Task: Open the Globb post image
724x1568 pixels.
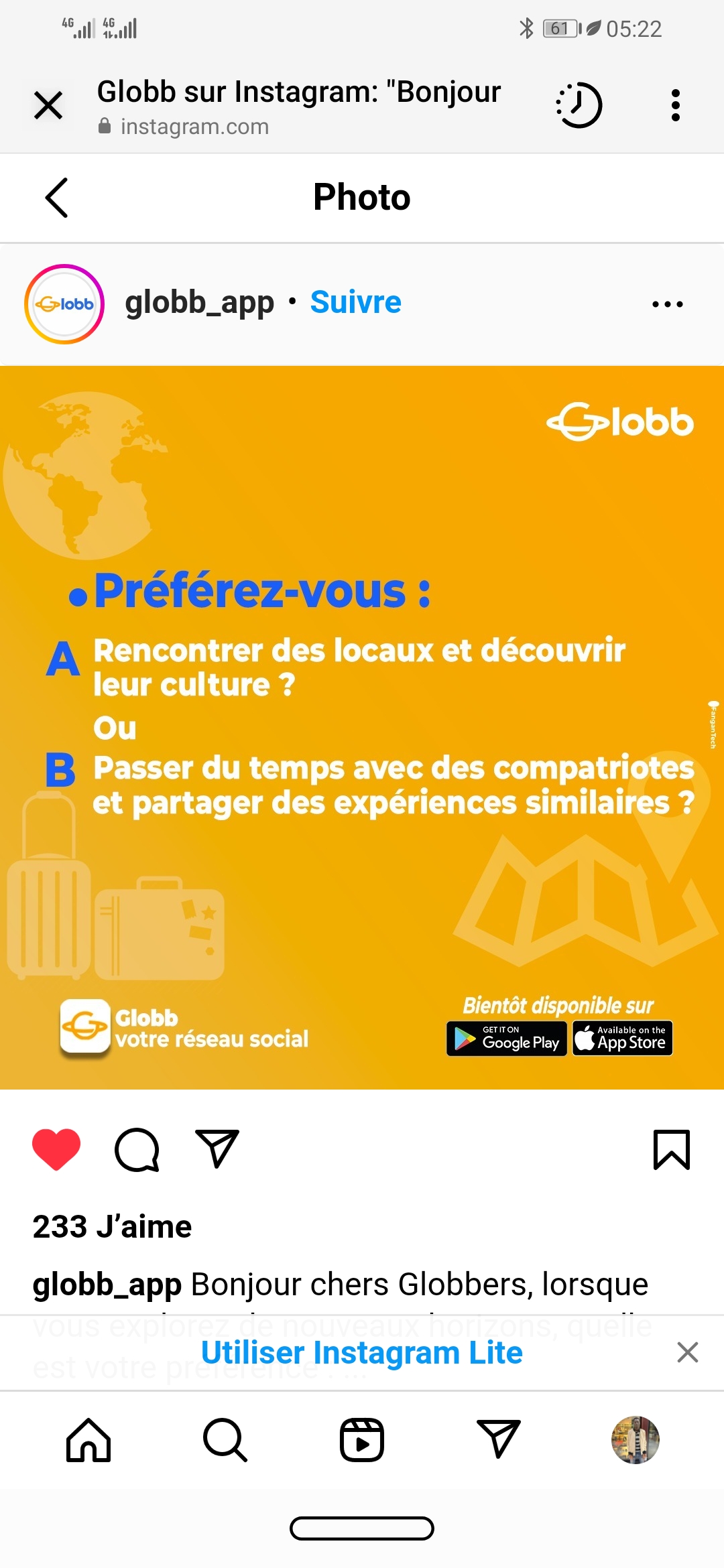Action: tap(362, 728)
